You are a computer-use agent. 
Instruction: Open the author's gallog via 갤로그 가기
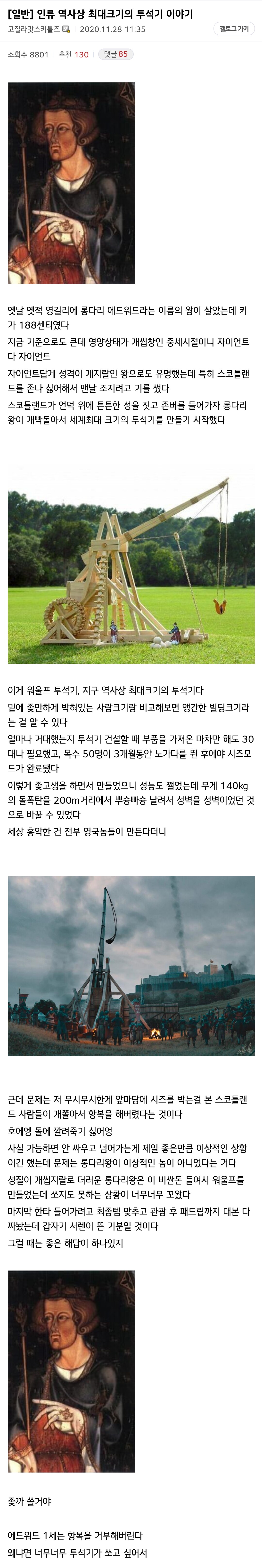234,29
